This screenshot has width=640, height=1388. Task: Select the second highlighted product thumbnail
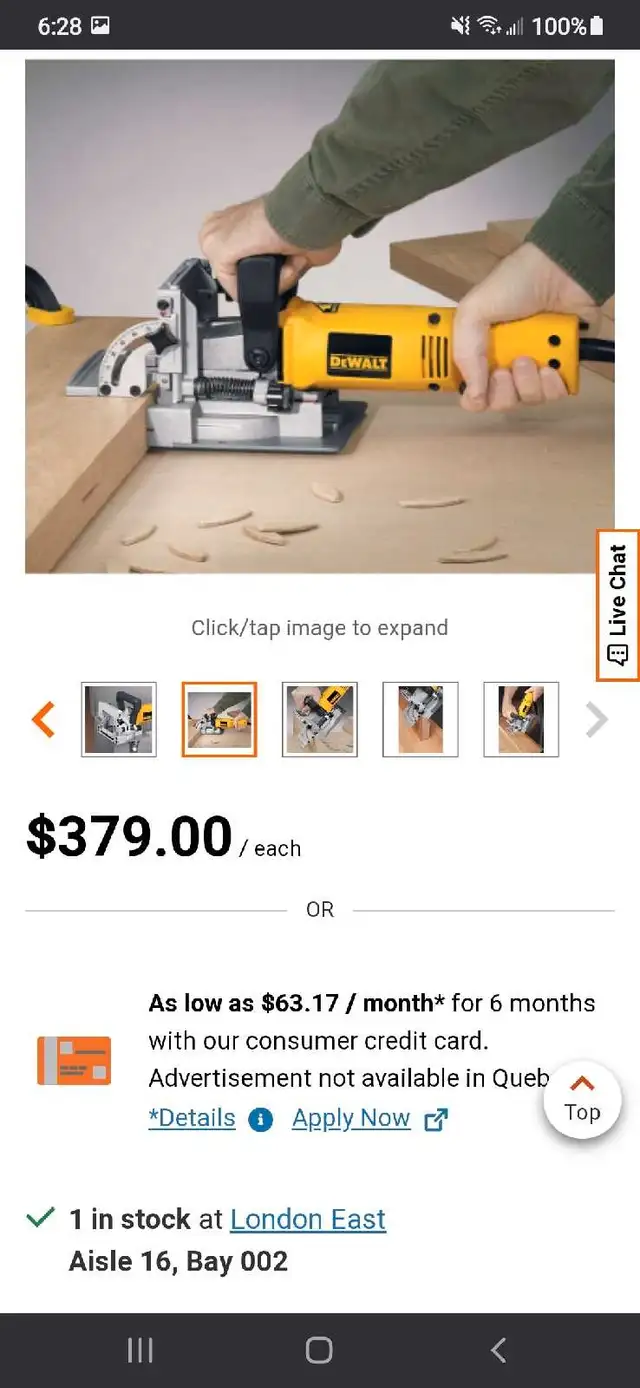(x=219, y=719)
